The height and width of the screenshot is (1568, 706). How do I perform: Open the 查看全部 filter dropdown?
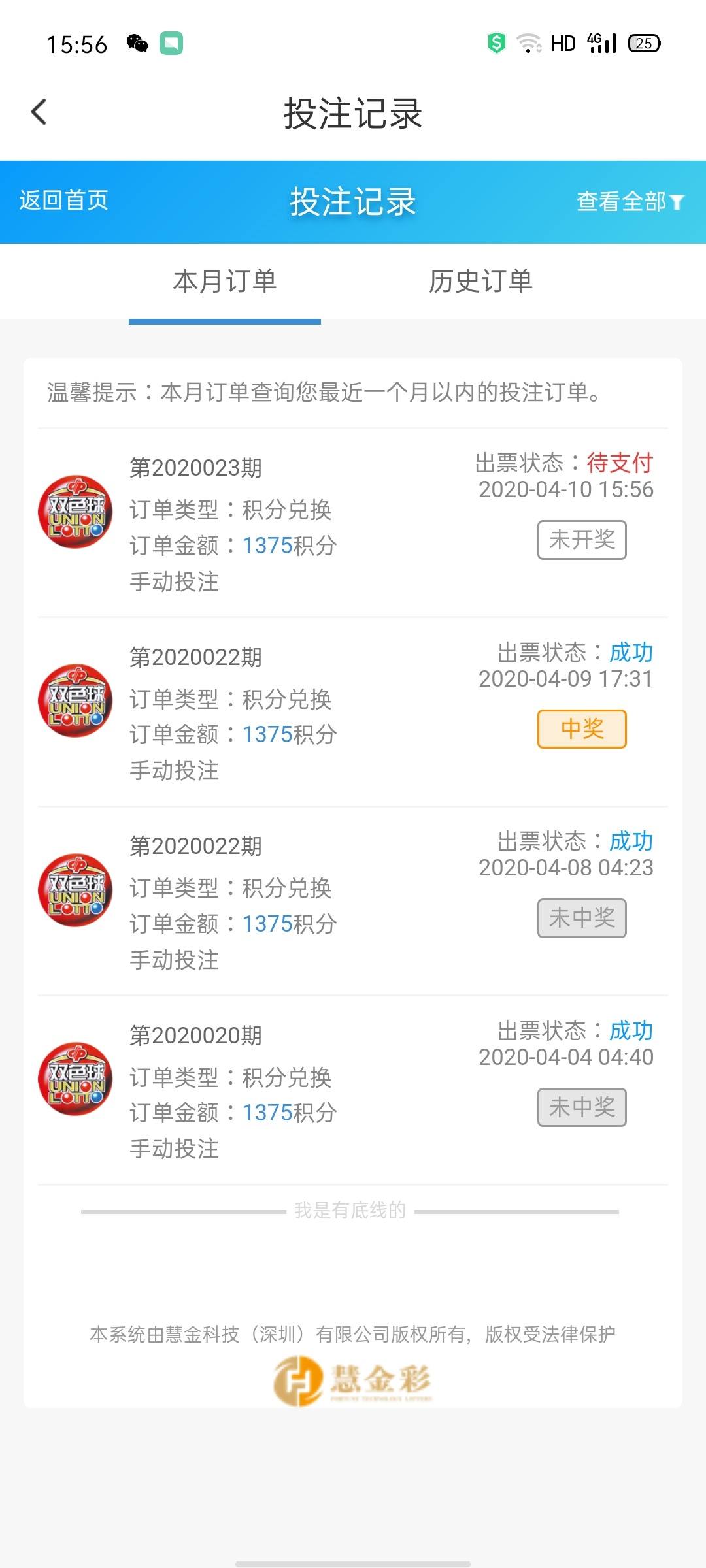630,201
